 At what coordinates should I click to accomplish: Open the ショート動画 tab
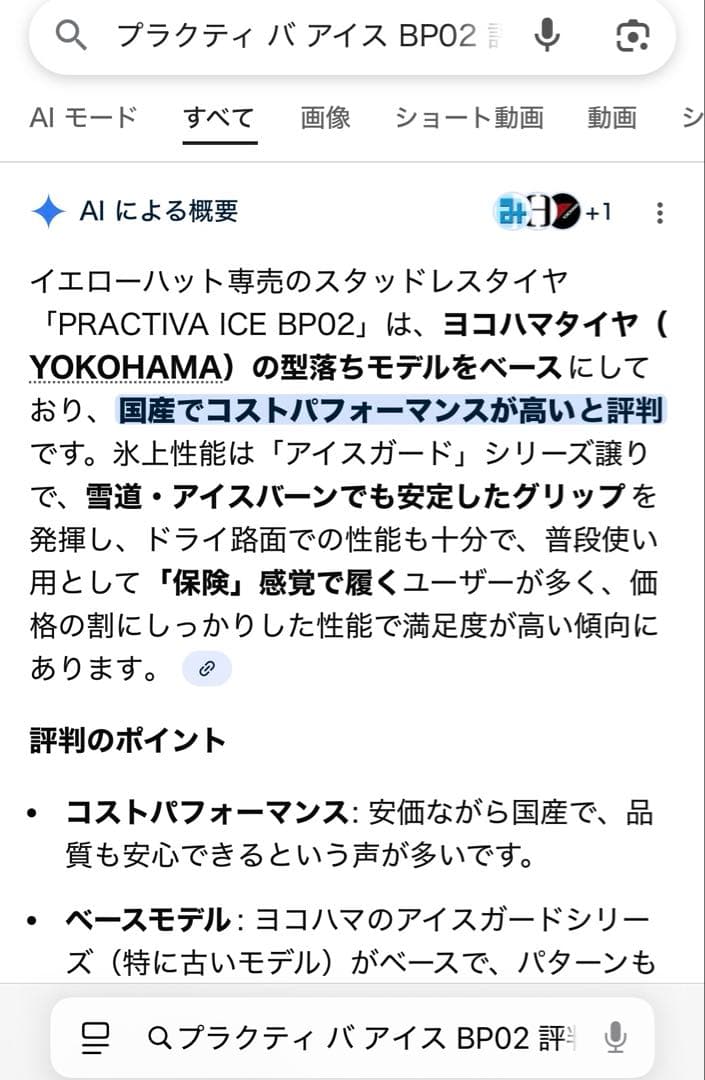point(469,117)
